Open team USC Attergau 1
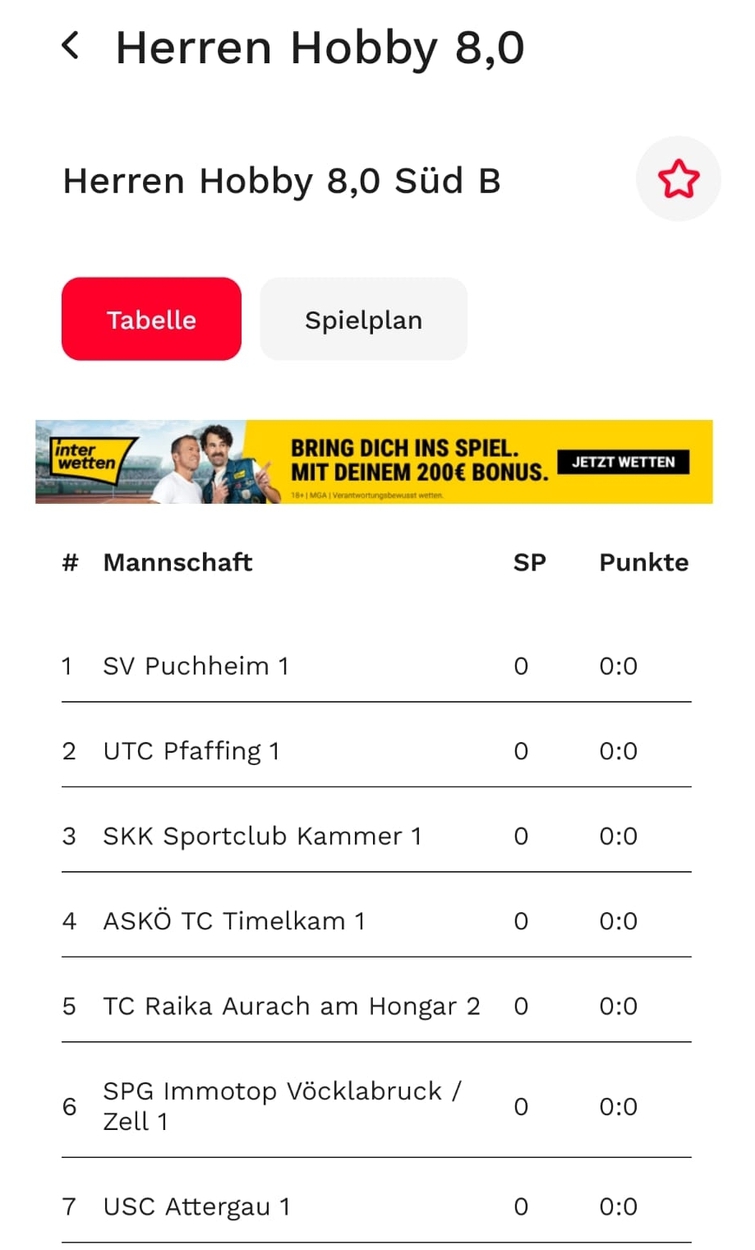Image resolution: width=755 pixels, height=1250 pixels. pyautogui.click(x=196, y=1207)
